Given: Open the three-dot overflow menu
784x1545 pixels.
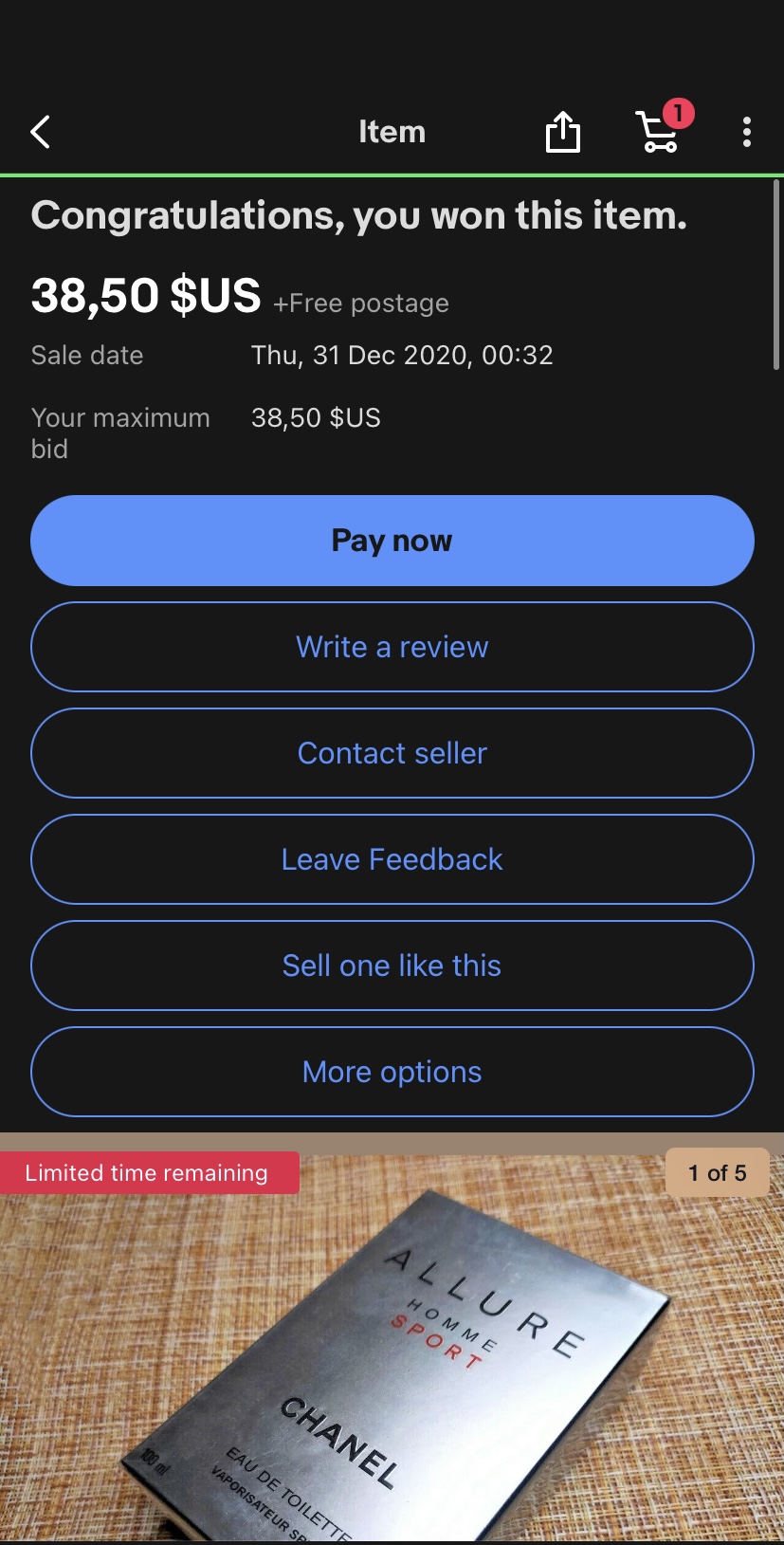Looking at the screenshot, I should pyautogui.click(x=747, y=132).
